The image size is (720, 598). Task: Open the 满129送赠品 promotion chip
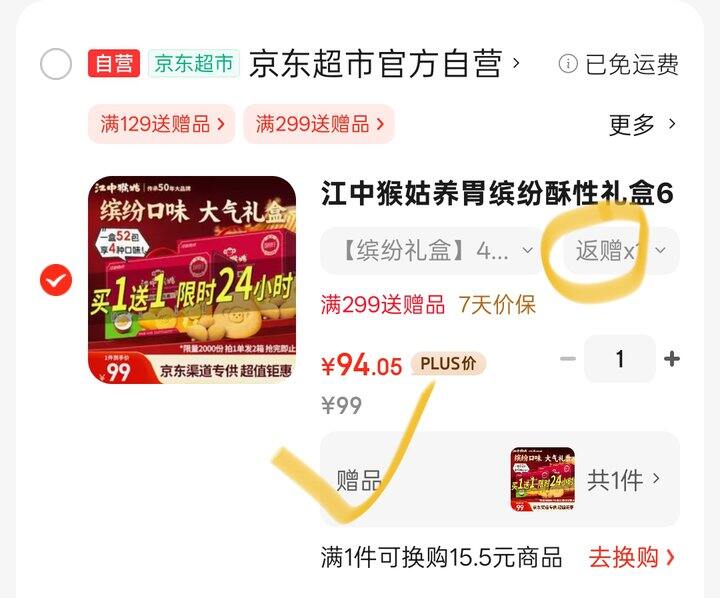162,124
